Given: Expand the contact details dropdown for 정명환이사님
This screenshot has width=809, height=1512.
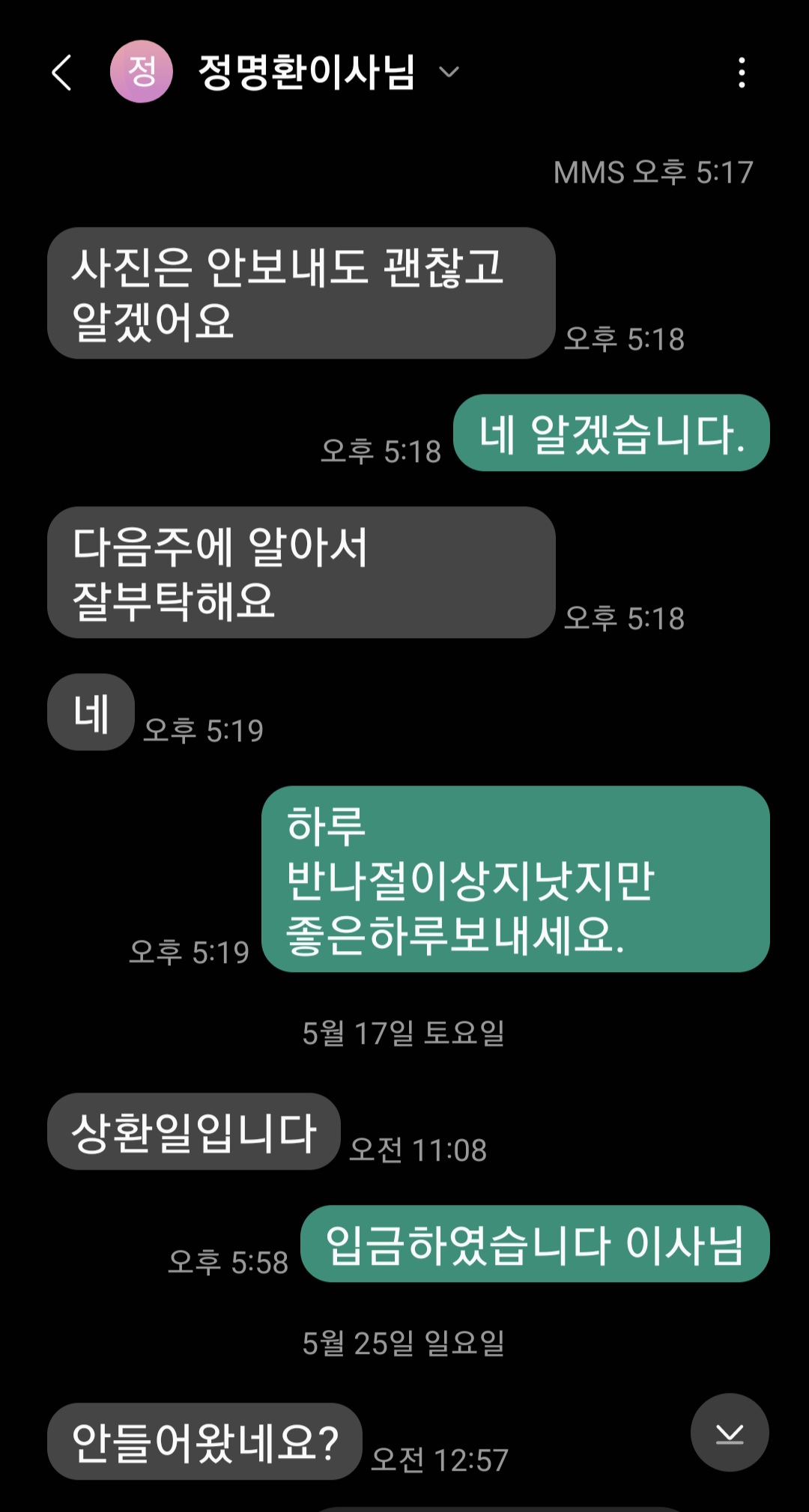Looking at the screenshot, I should coord(449,73).
